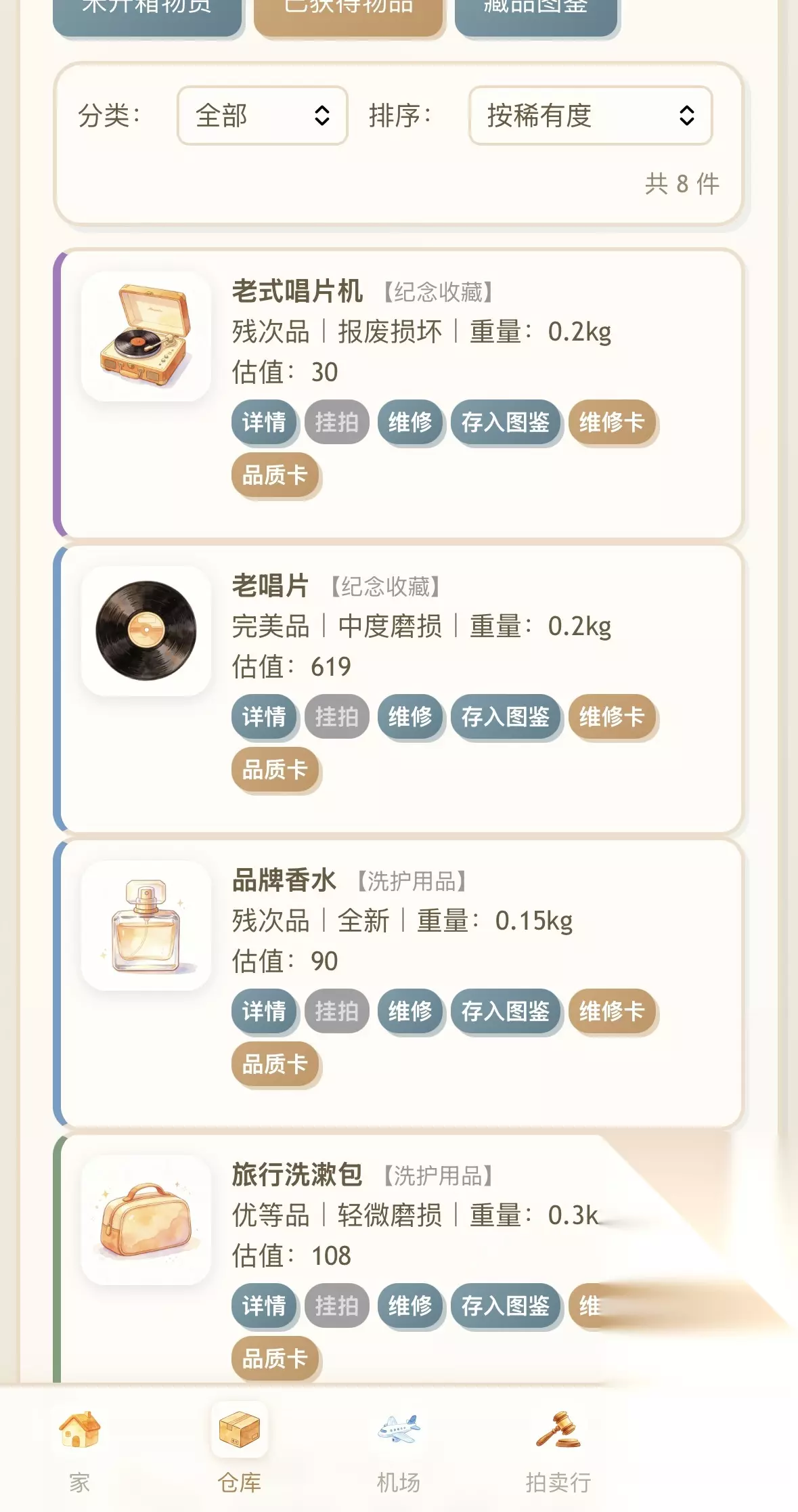View 详情 for 品牌香水

click(264, 1011)
